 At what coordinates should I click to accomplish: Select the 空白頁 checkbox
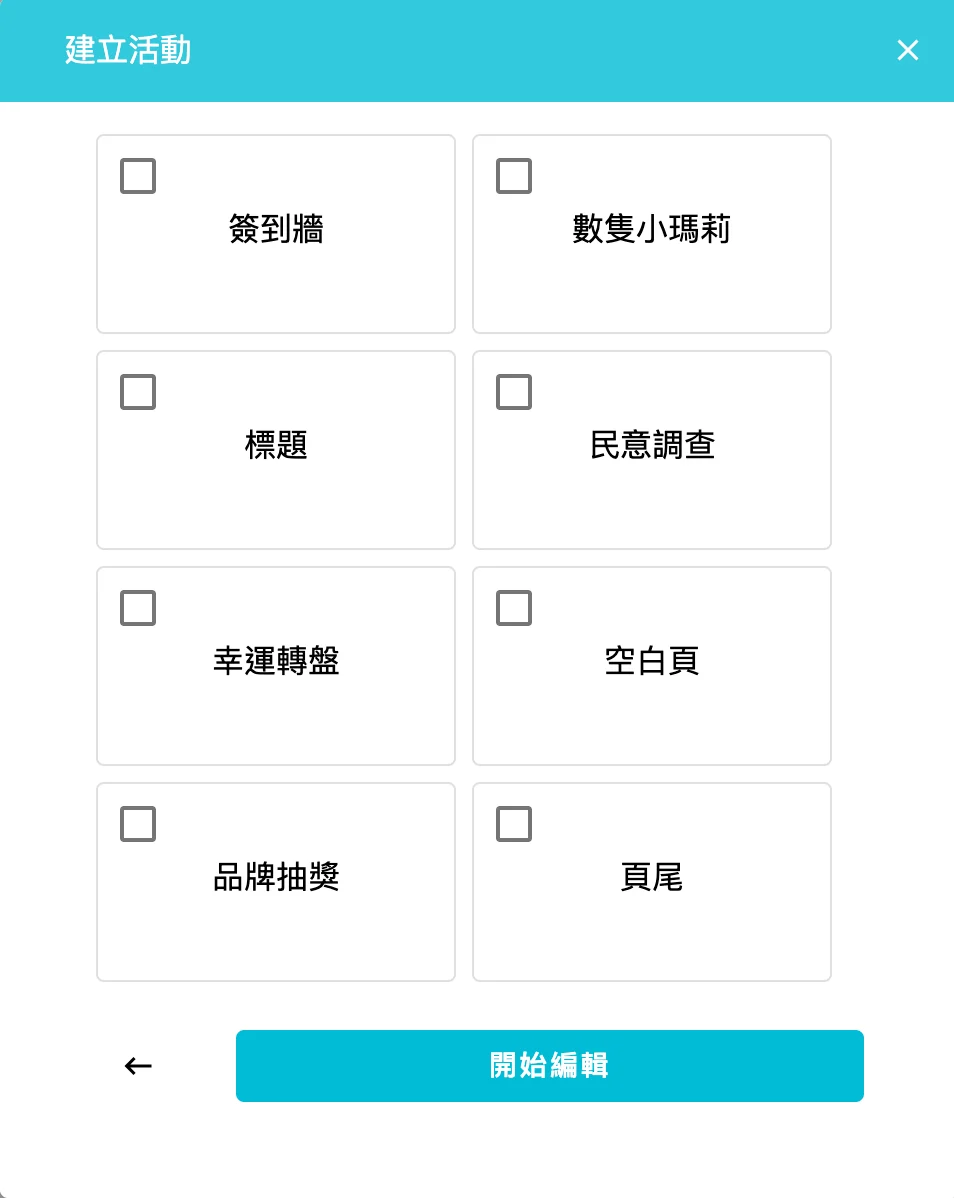(x=514, y=608)
